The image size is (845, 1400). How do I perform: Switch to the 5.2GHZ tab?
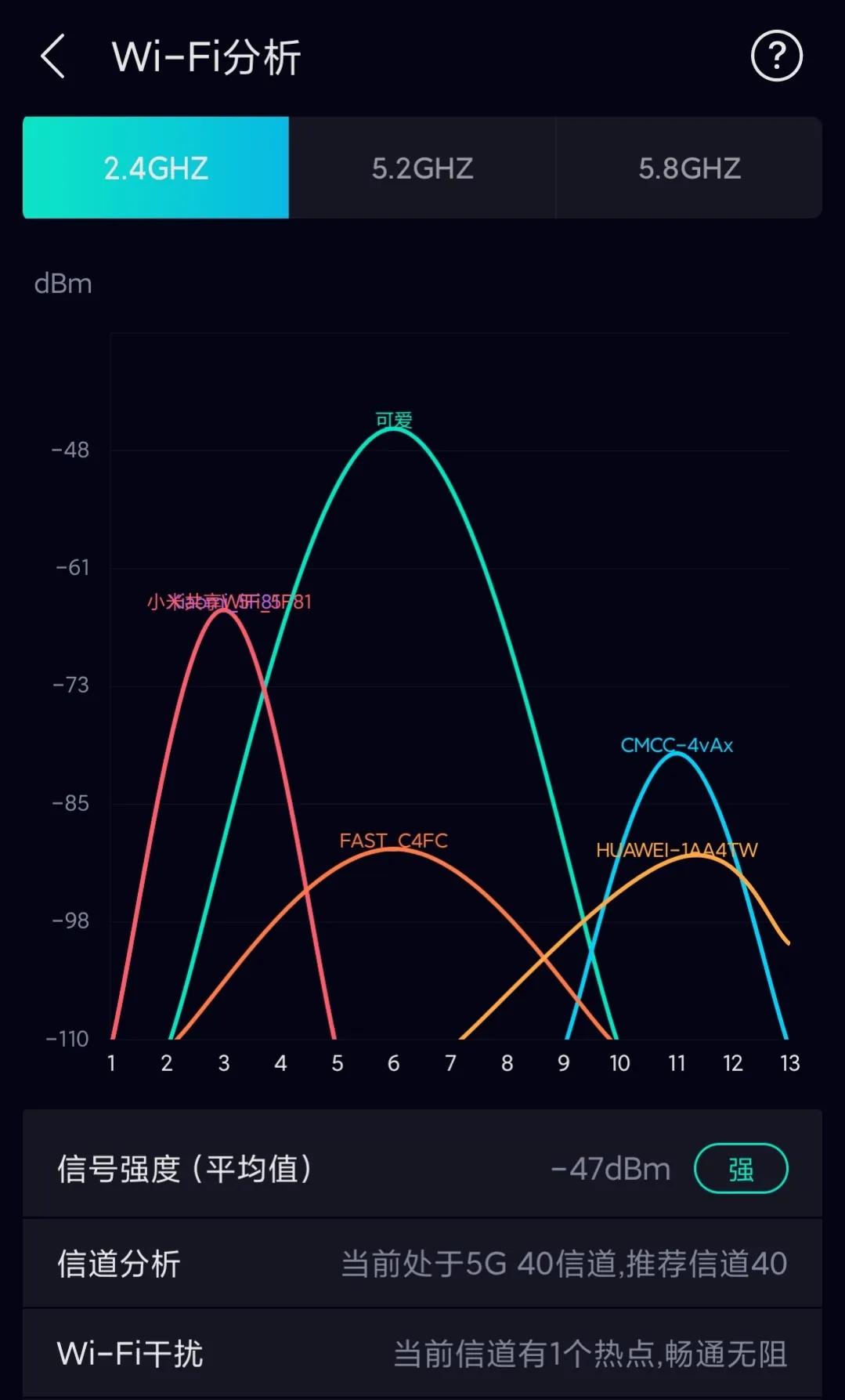coord(423,168)
